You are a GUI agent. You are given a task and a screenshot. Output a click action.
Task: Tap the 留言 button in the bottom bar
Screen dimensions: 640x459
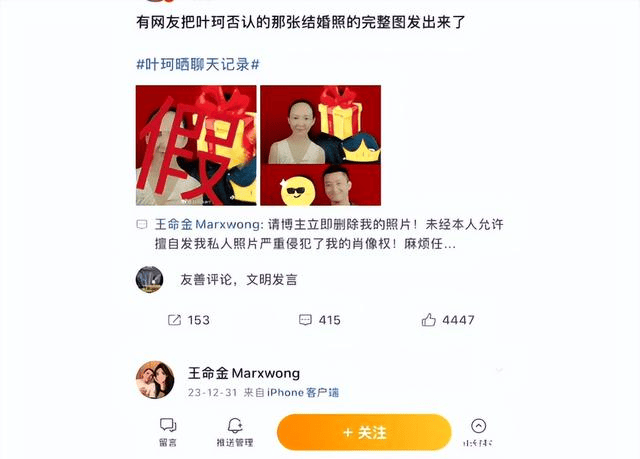[168, 432]
